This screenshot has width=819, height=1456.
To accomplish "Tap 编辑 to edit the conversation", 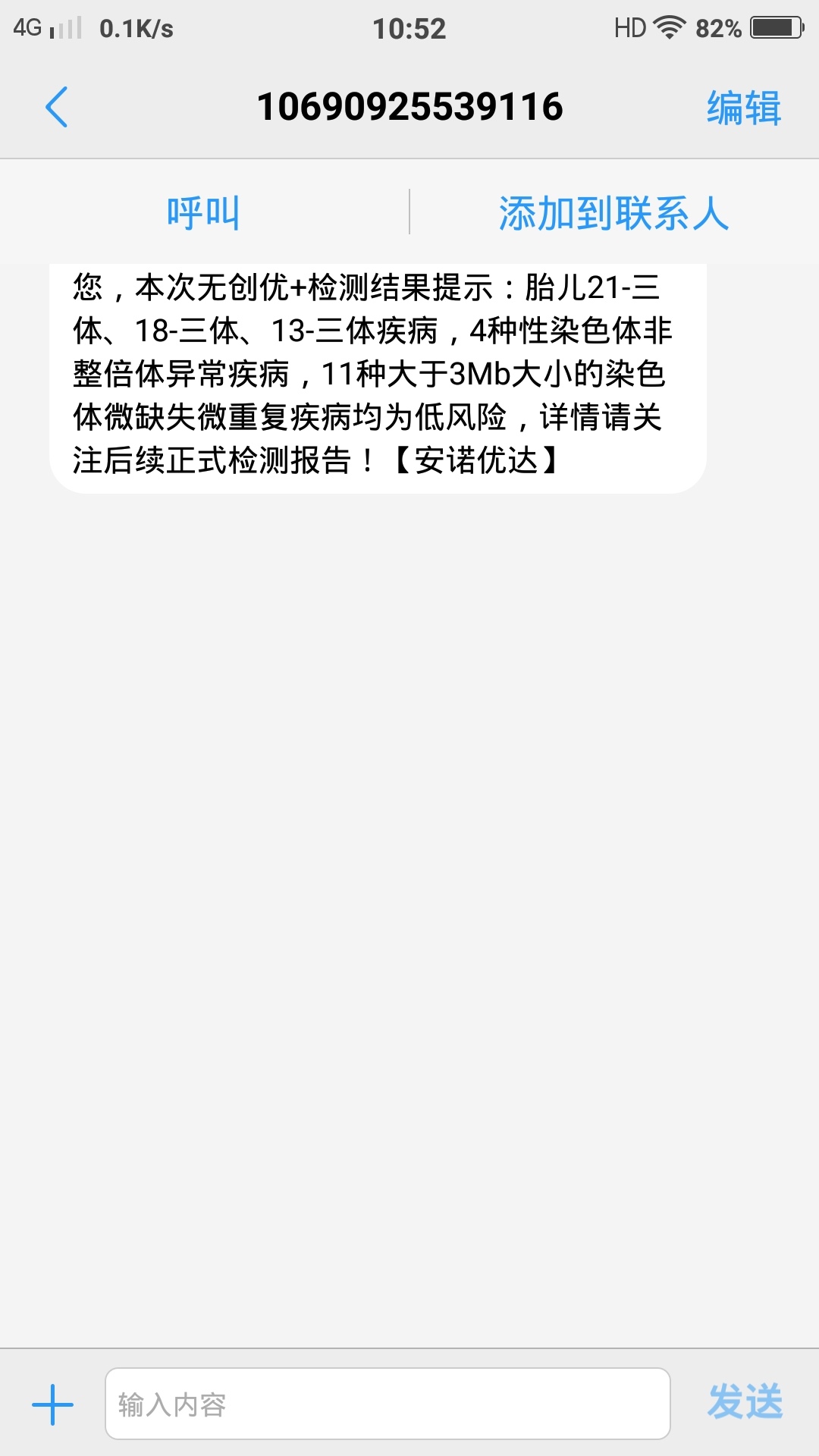I will click(x=743, y=108).
